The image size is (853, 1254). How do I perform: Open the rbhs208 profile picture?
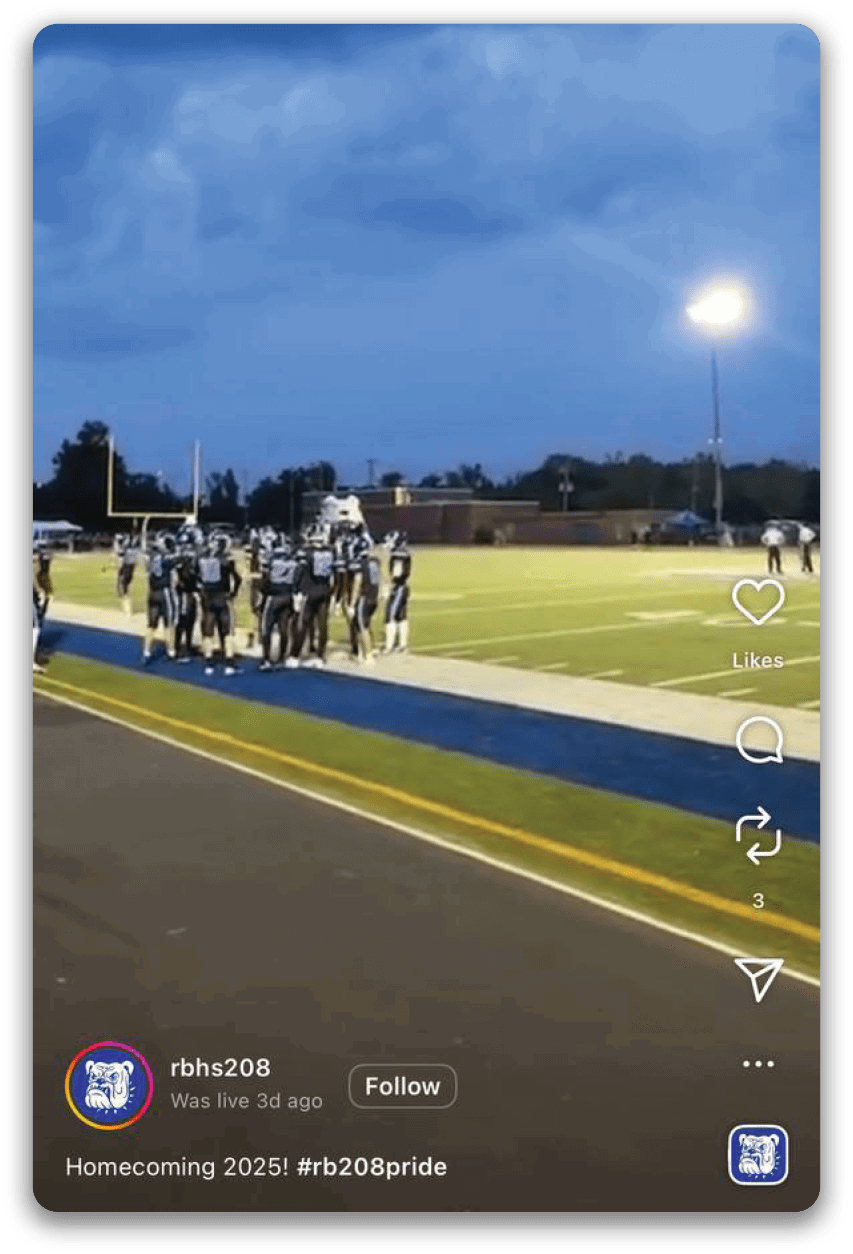(108, 1086)
